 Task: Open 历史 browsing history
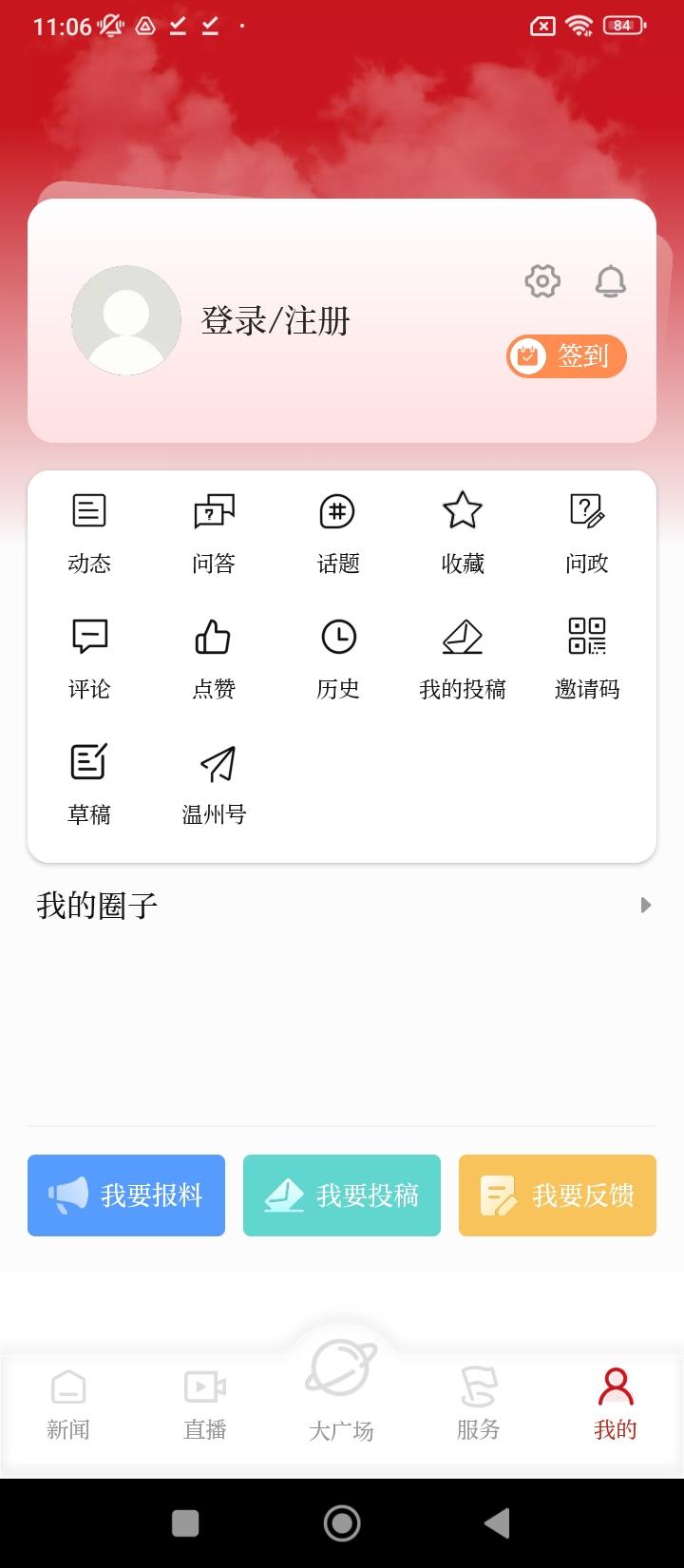[338, 659]
